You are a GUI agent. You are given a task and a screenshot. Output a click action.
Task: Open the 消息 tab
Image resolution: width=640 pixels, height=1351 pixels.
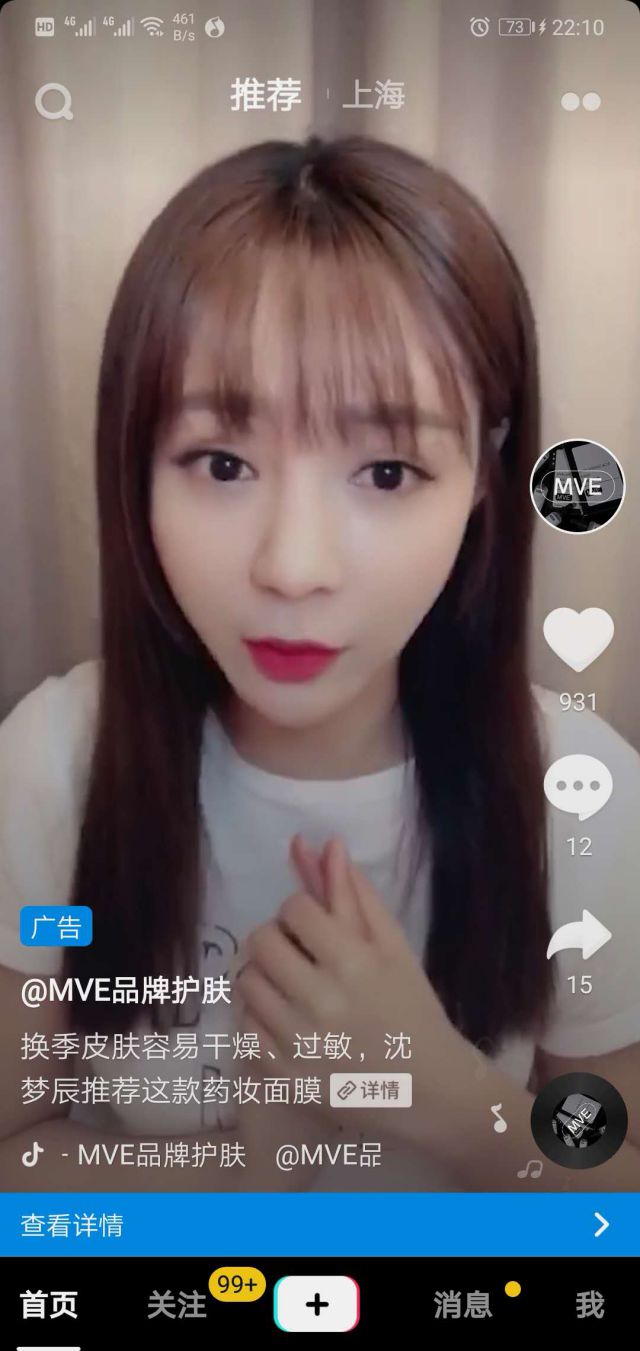[463, 1304]
